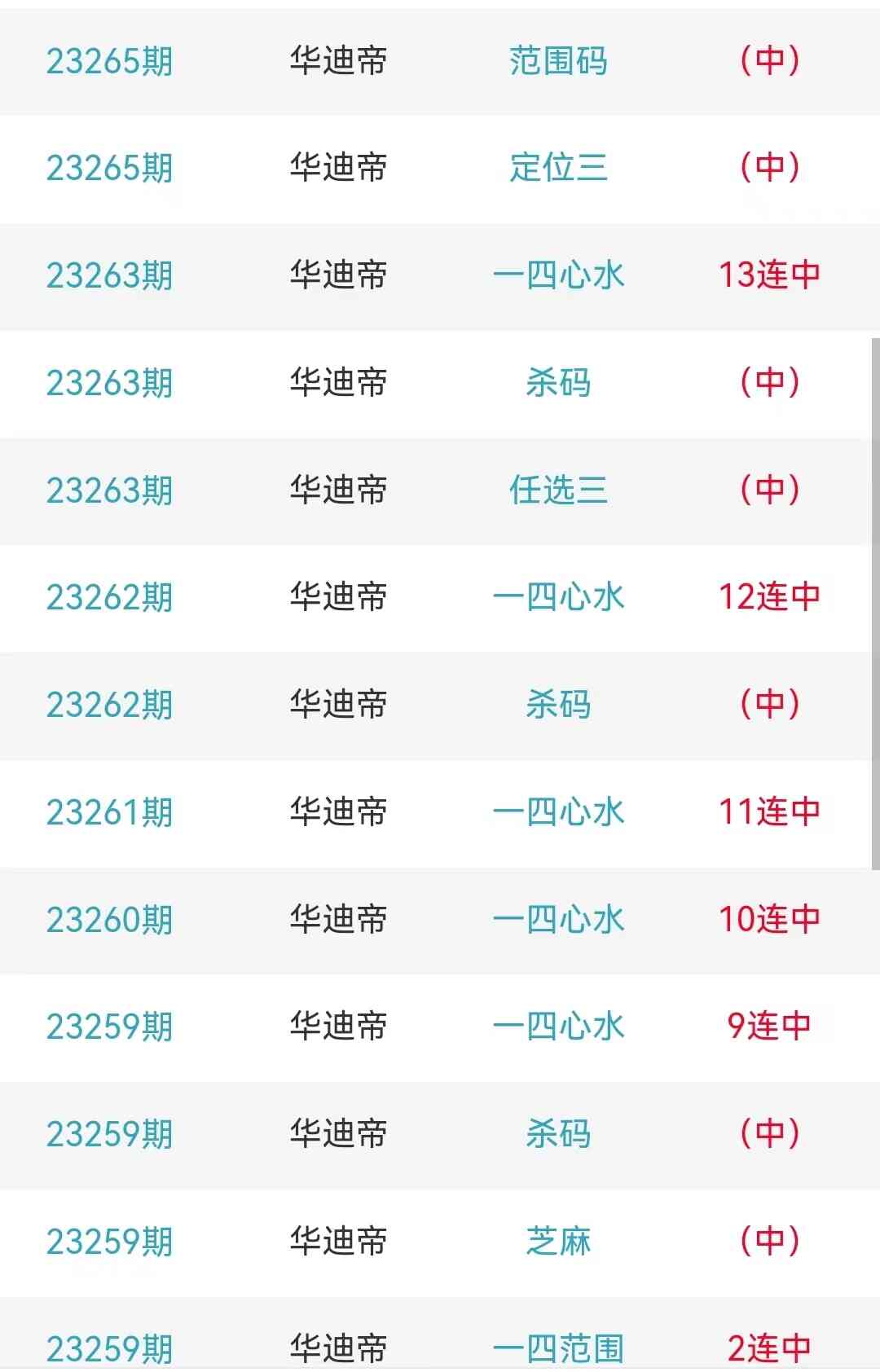This screenshot has height=1372, width=880.
Task: View the 23263期 一四心水 entry
Action: tap(558, 275)
